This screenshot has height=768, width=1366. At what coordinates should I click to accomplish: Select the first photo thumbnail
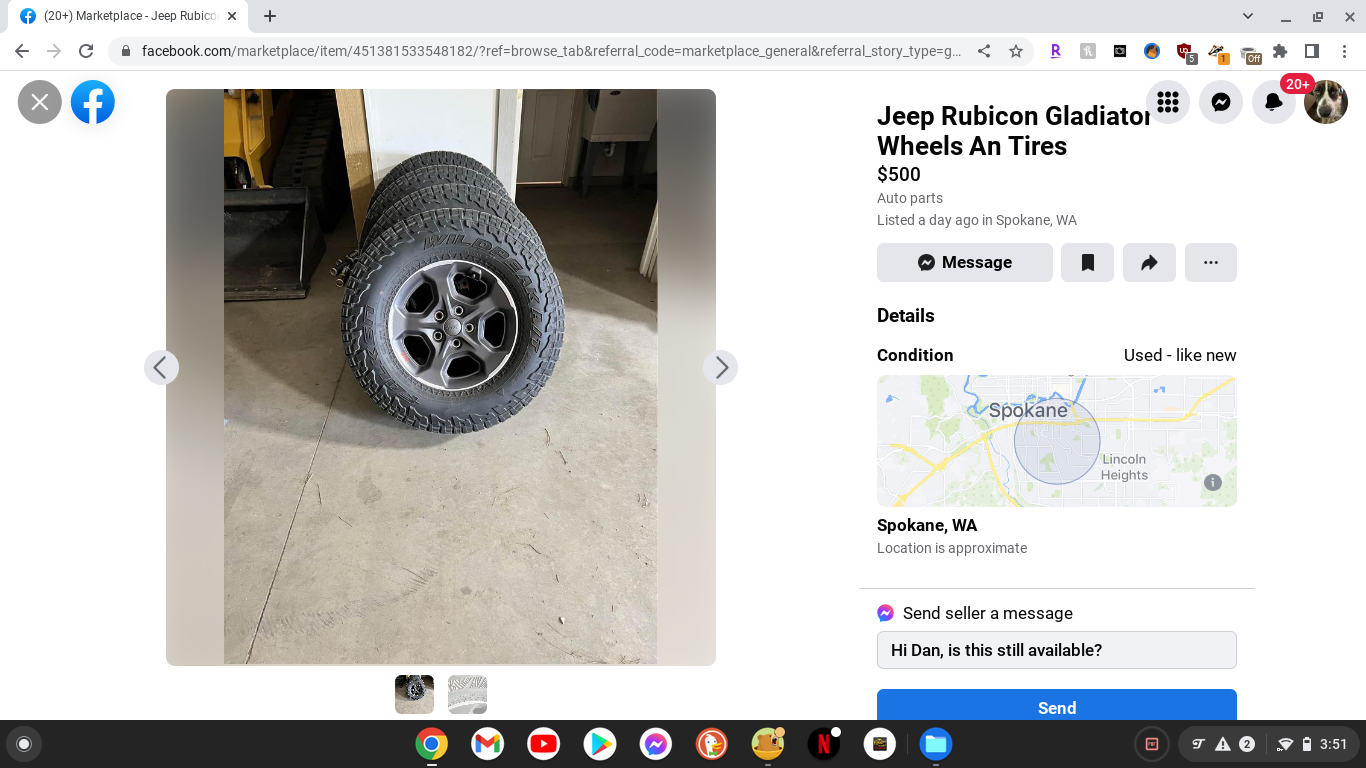pyautogui.click(x=414, y=694)
